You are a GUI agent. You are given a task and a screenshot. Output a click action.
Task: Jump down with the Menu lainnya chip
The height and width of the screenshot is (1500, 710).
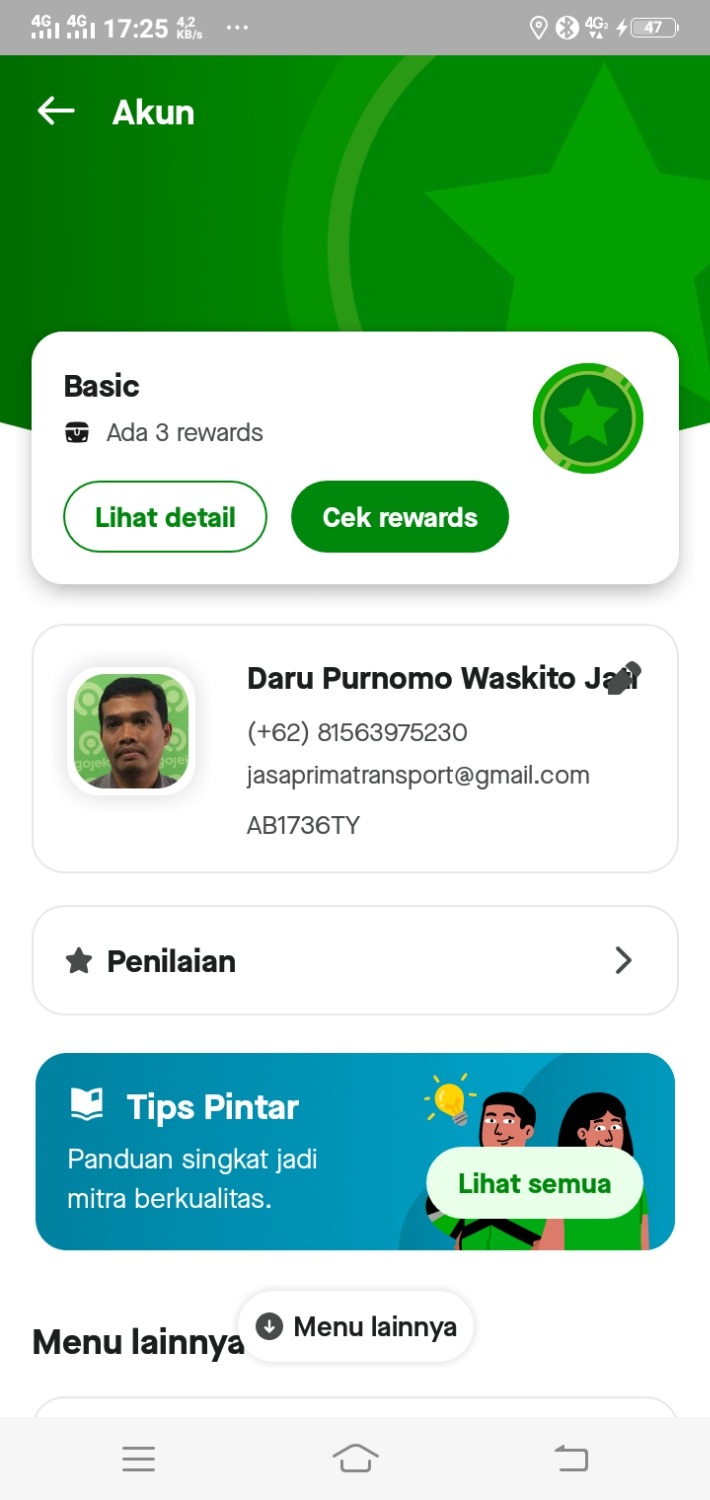(x=356, y=1327)
